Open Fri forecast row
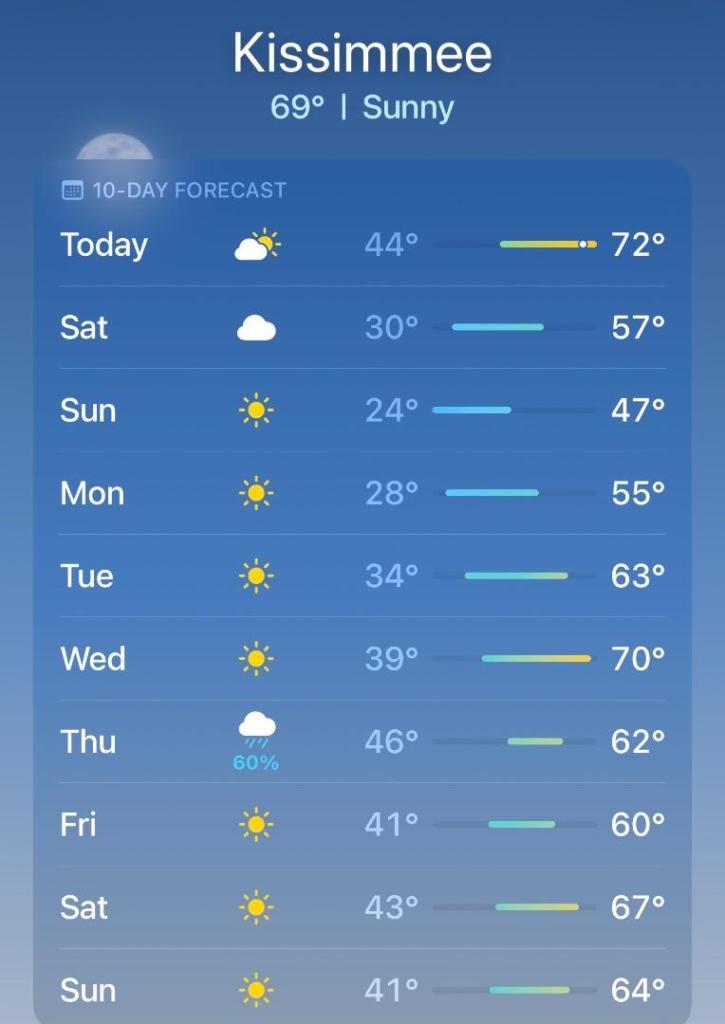725x1024 pixels. click(x=362, y=825)
